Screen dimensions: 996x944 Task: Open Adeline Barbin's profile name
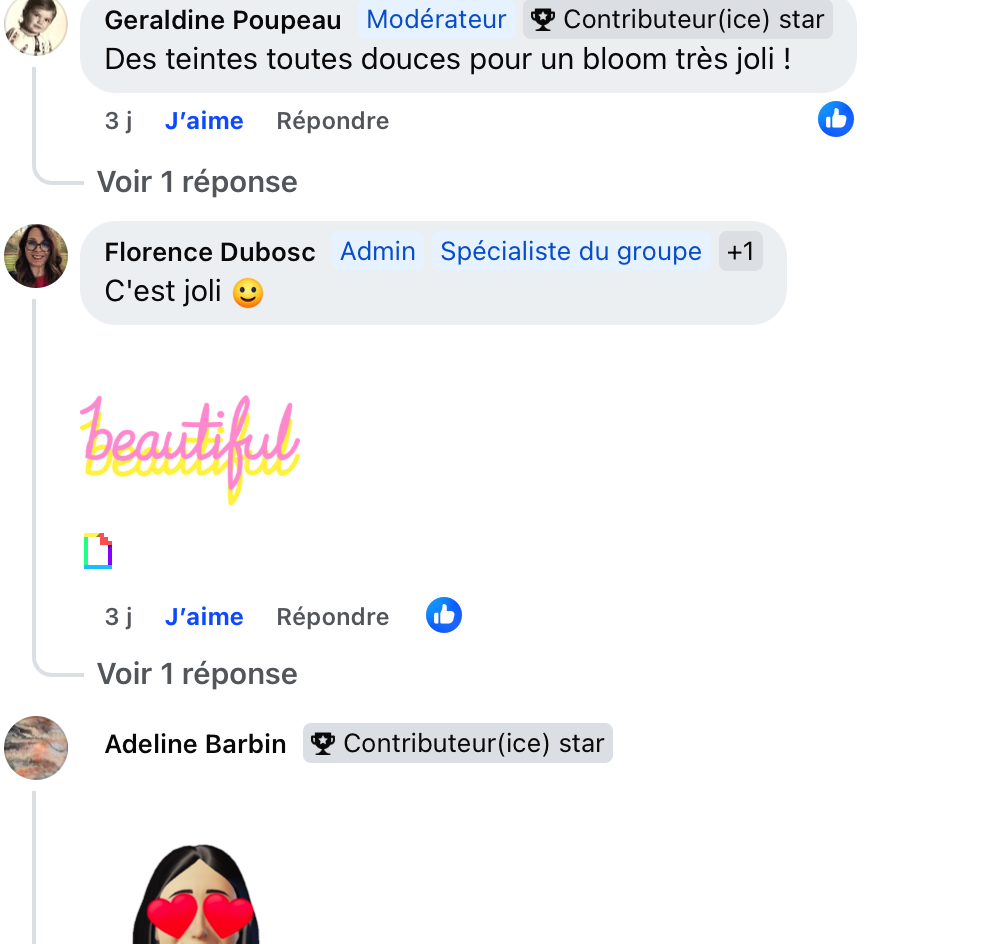(195, 744)
